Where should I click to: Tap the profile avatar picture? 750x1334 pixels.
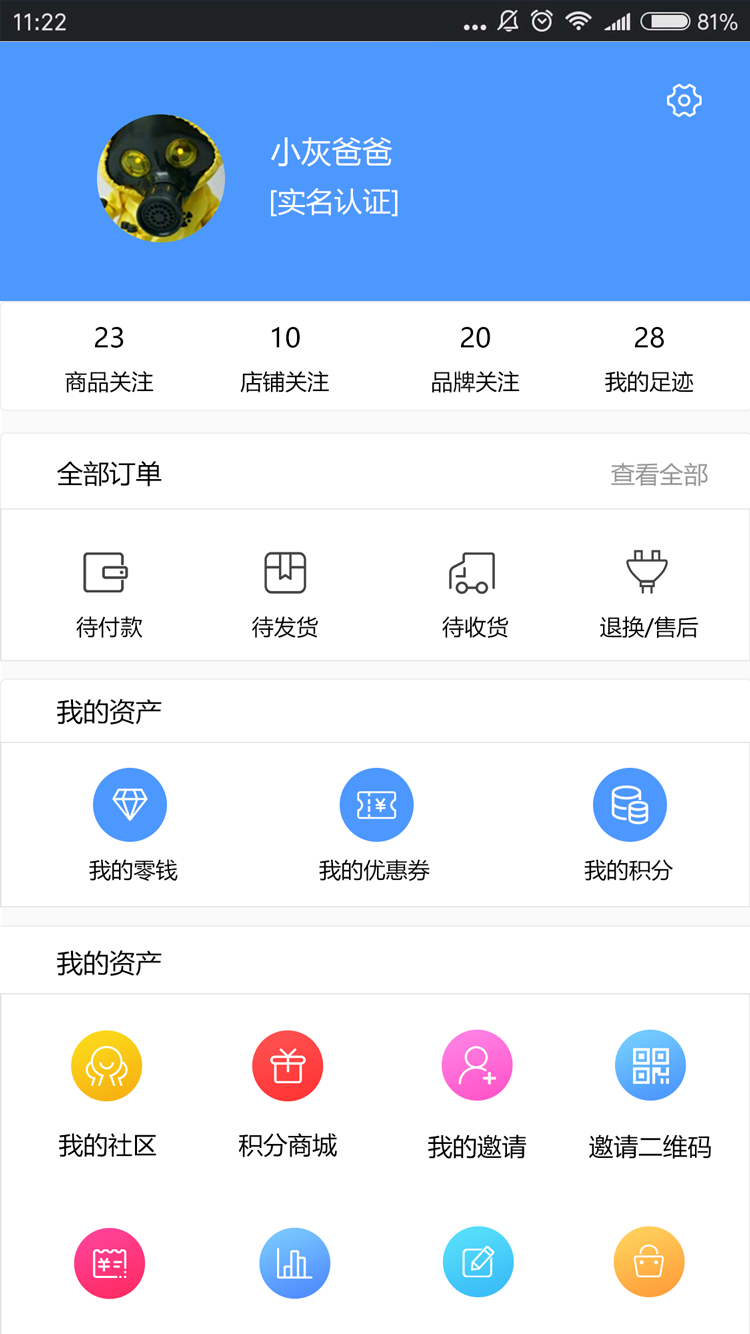tap(161, 178)
